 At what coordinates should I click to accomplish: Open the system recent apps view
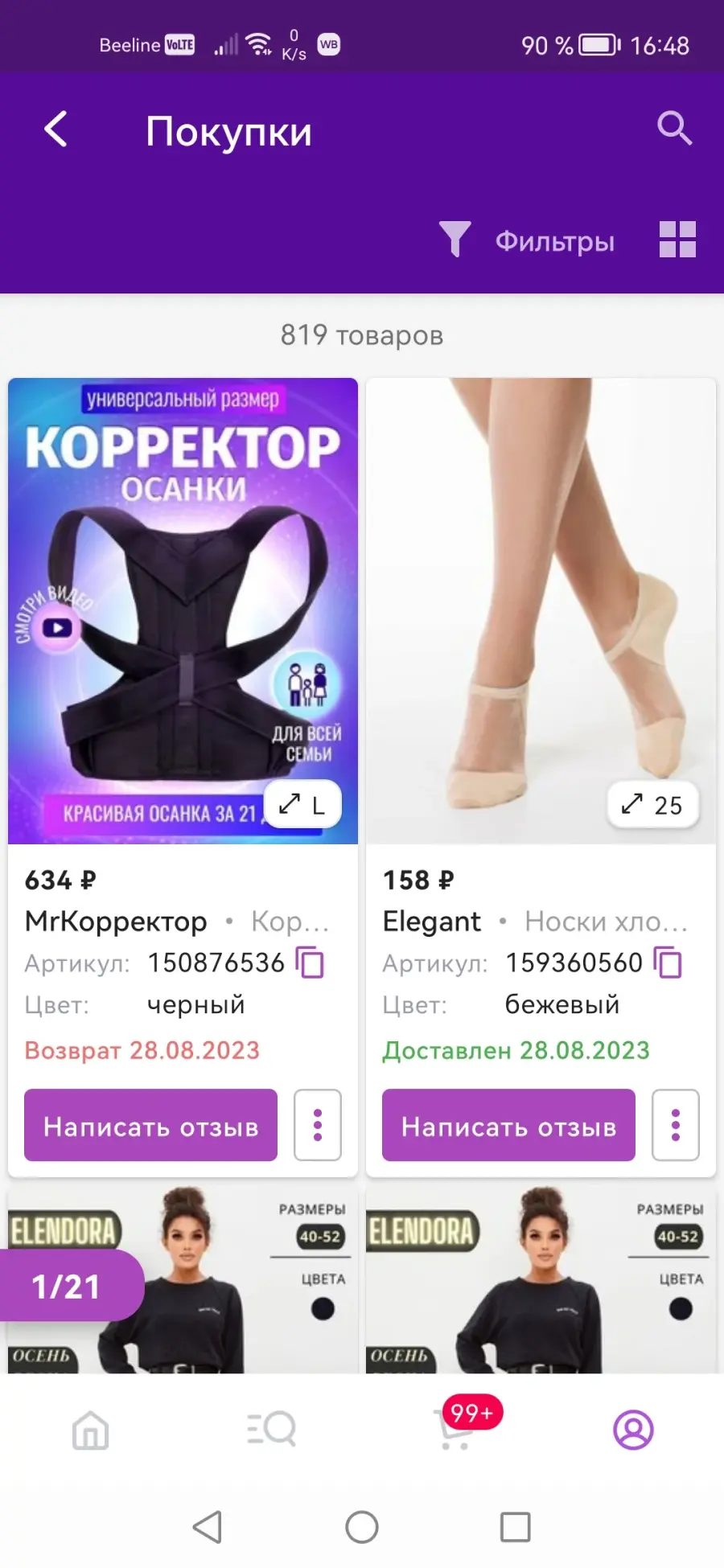coord(515,1527)
